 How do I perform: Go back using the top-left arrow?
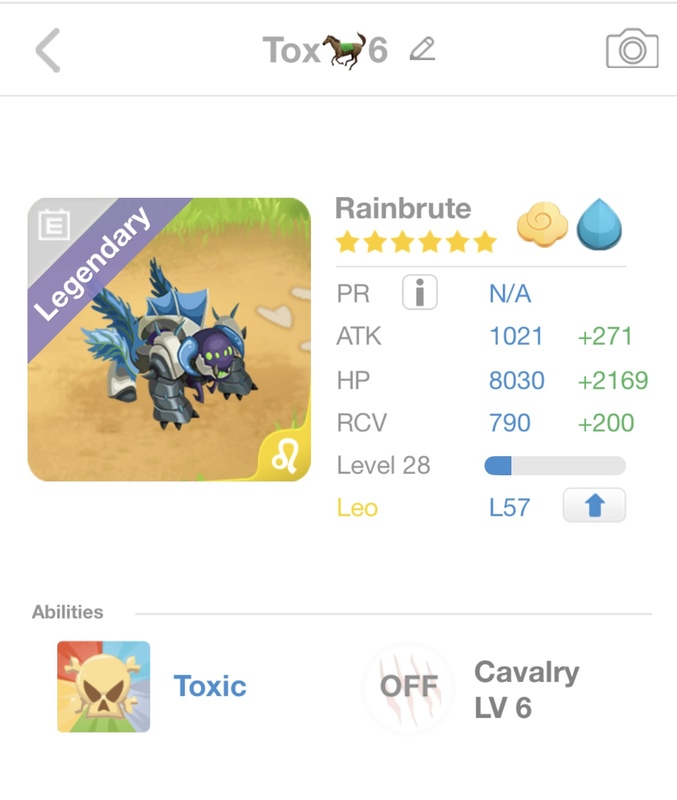[48, 50]
